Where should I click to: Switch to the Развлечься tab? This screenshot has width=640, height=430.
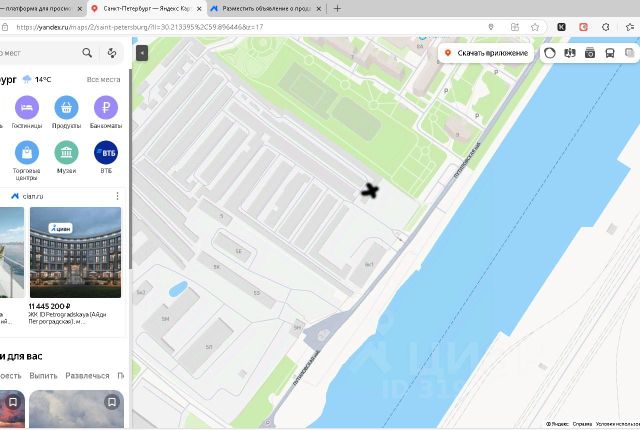pos(88,375)
